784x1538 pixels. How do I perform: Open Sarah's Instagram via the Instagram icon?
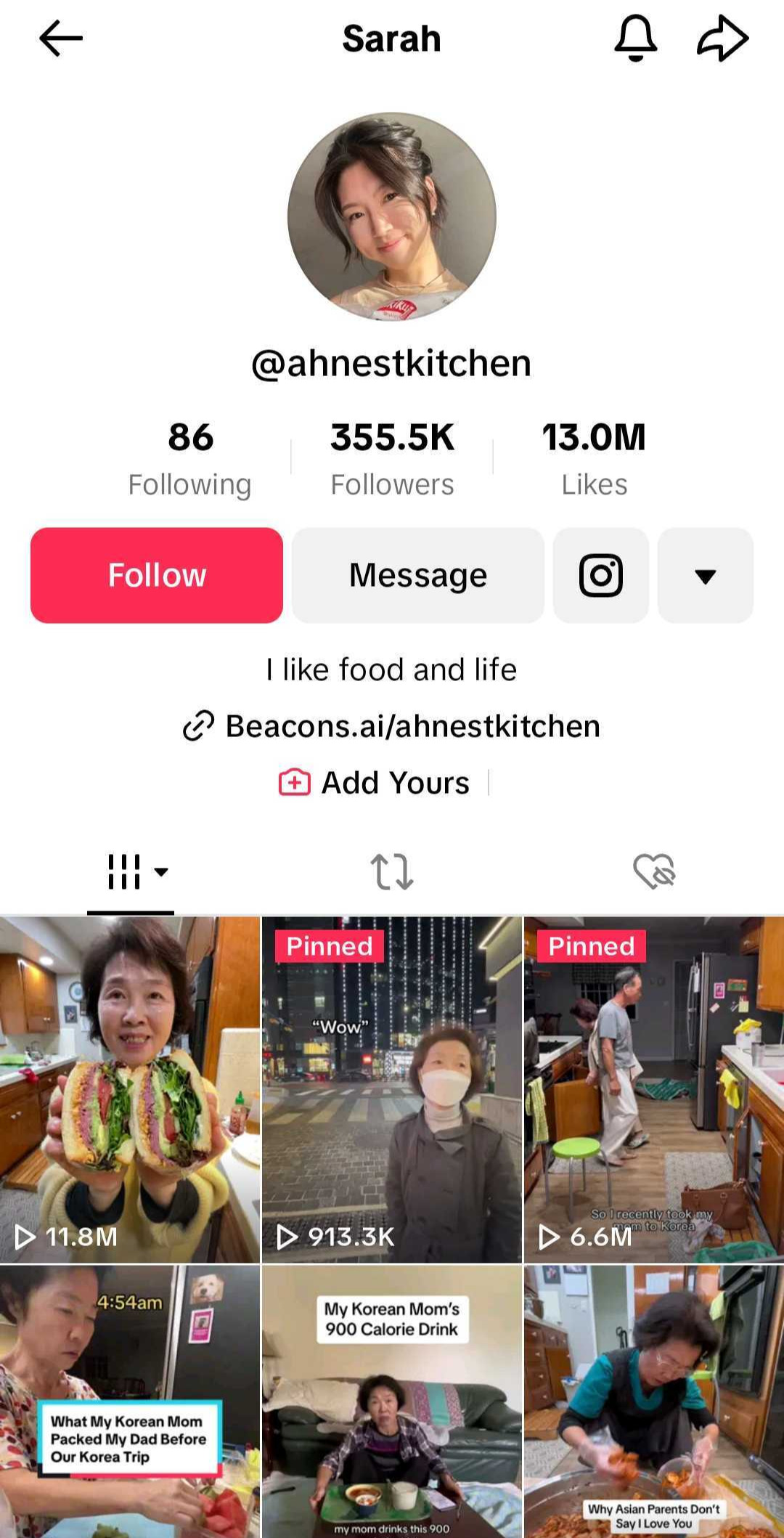pos(600,574)
